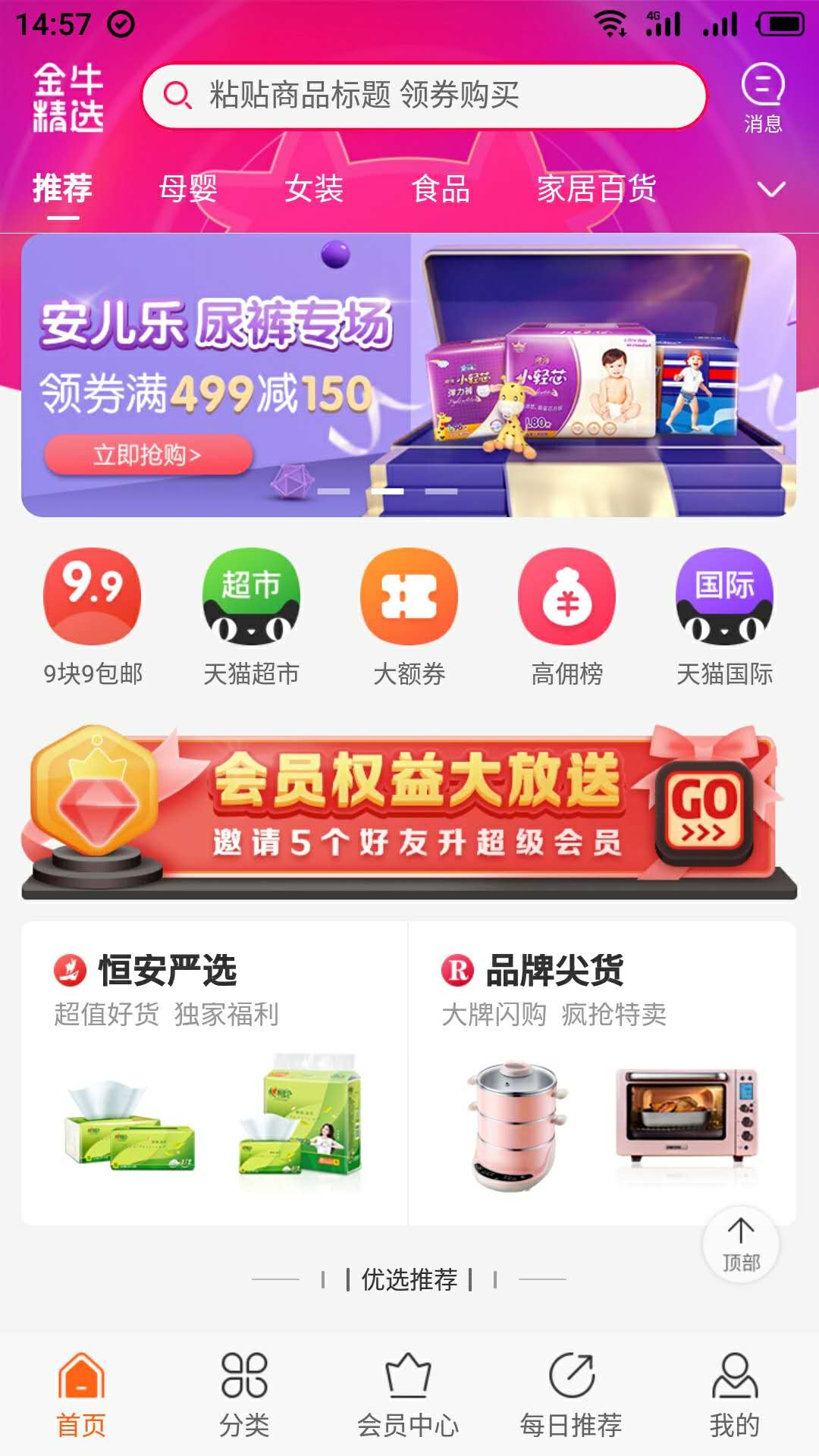Expand the category list chevron
The width and height of the screenshot is (819, 1456).
[771, 189]
